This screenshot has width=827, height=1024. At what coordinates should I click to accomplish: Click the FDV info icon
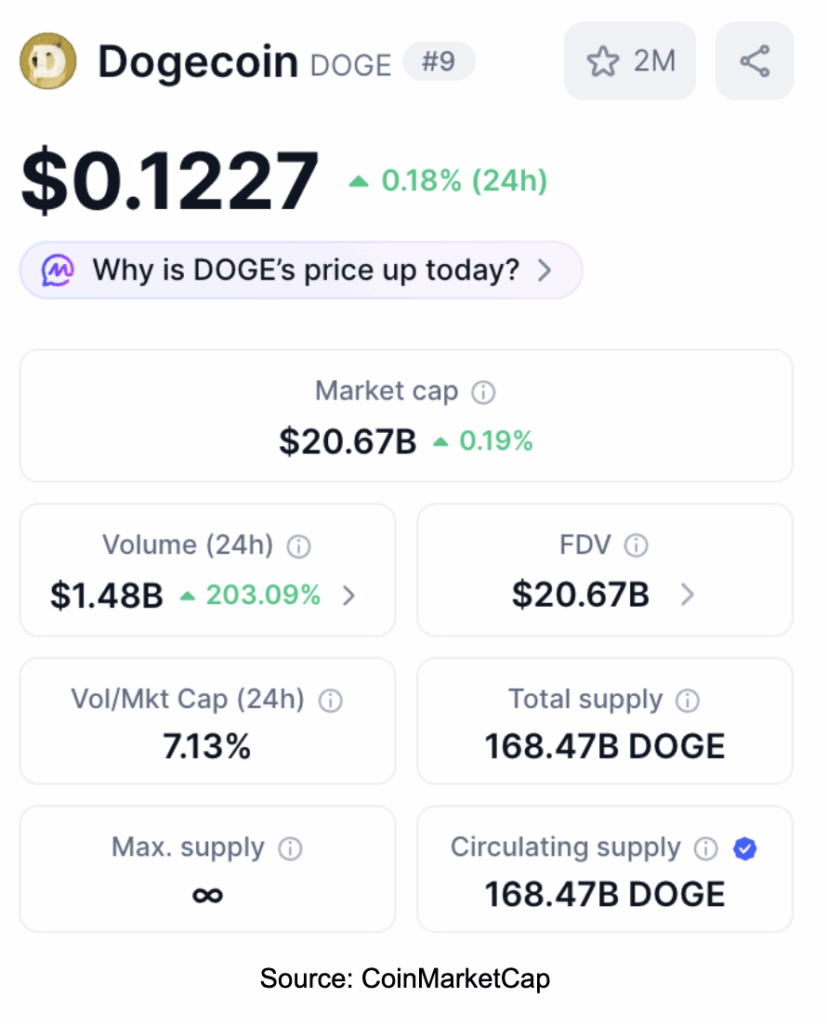pos(637,546)
